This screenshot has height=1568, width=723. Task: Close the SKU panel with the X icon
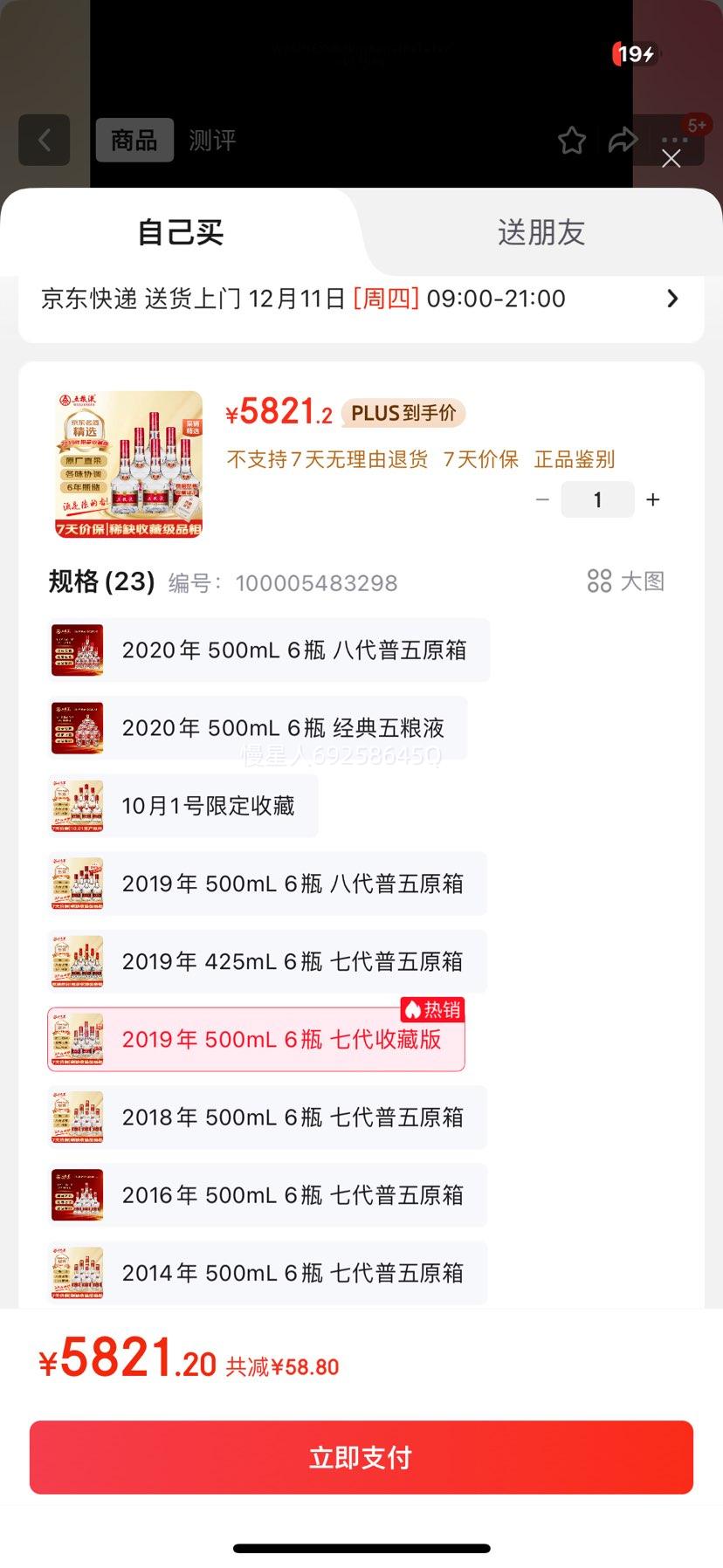click(x=671, y=160)
